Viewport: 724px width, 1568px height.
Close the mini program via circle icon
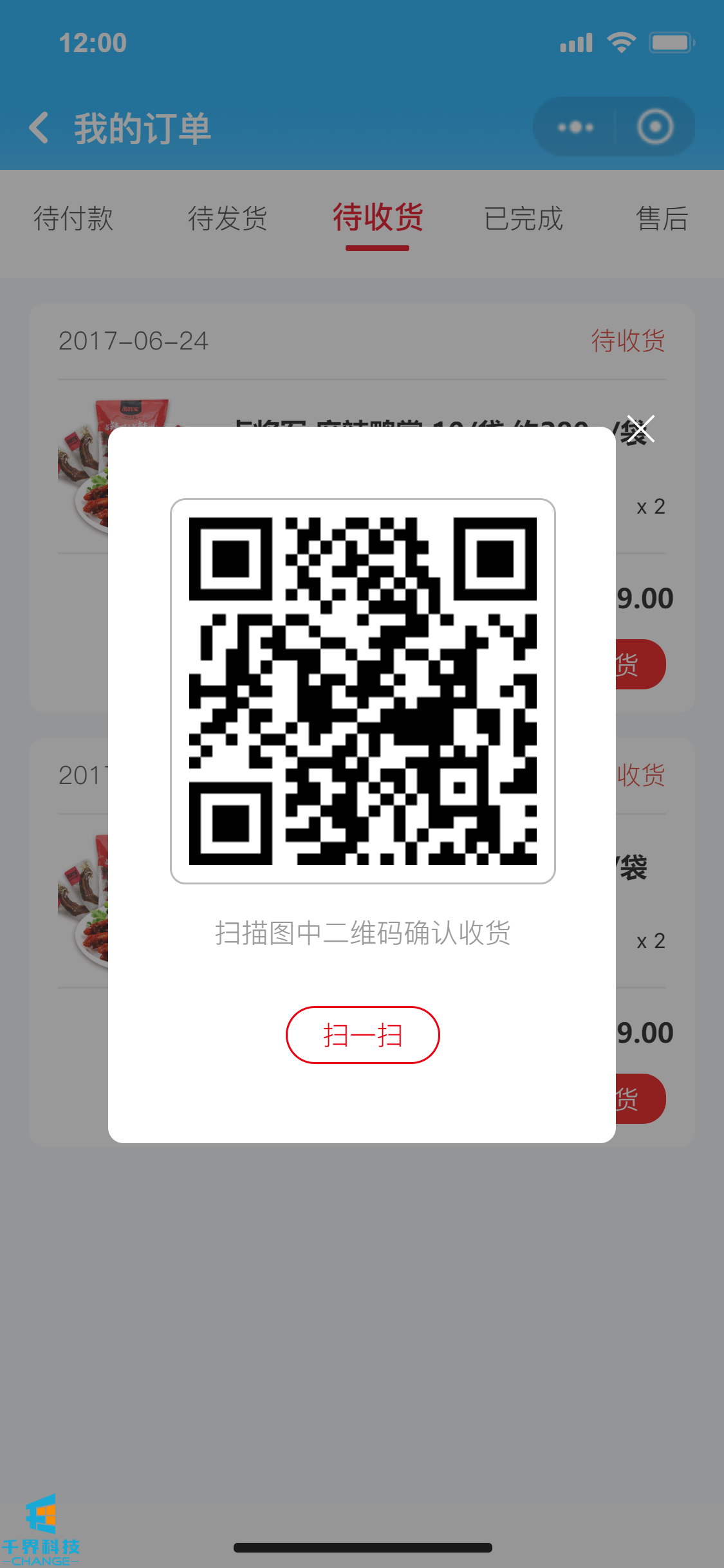coord(655,127)
